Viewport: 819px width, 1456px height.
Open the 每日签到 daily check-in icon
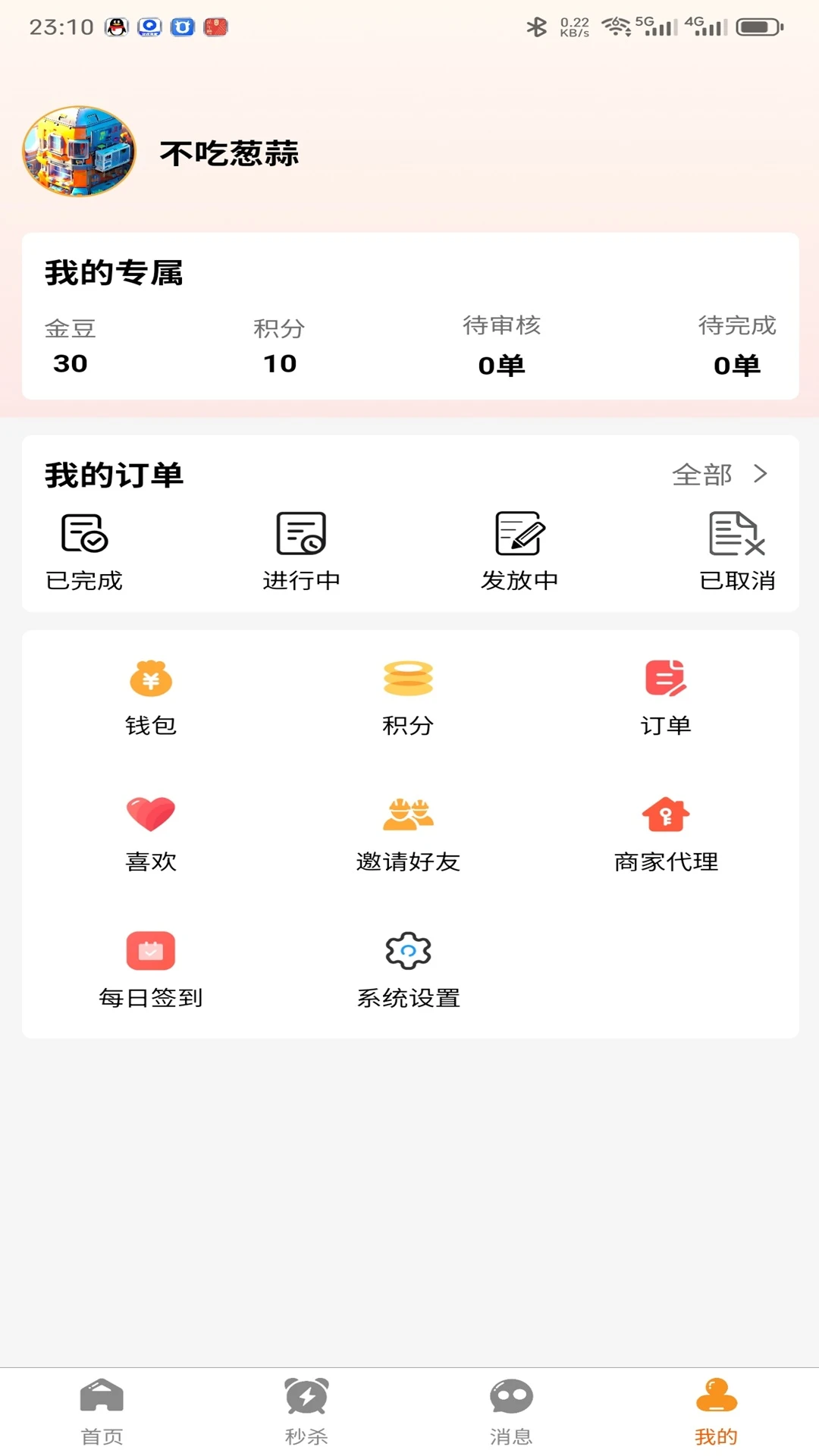click(150, 952)
